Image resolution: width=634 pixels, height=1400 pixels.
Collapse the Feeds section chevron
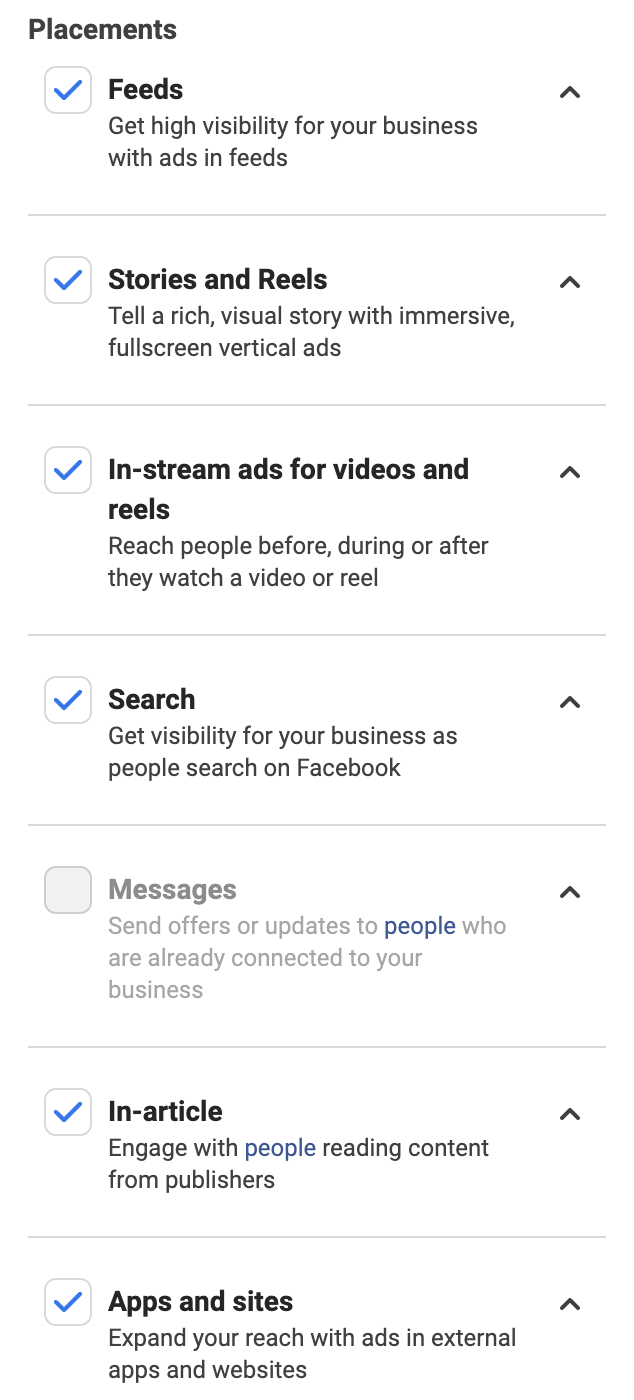coord(570,92)
